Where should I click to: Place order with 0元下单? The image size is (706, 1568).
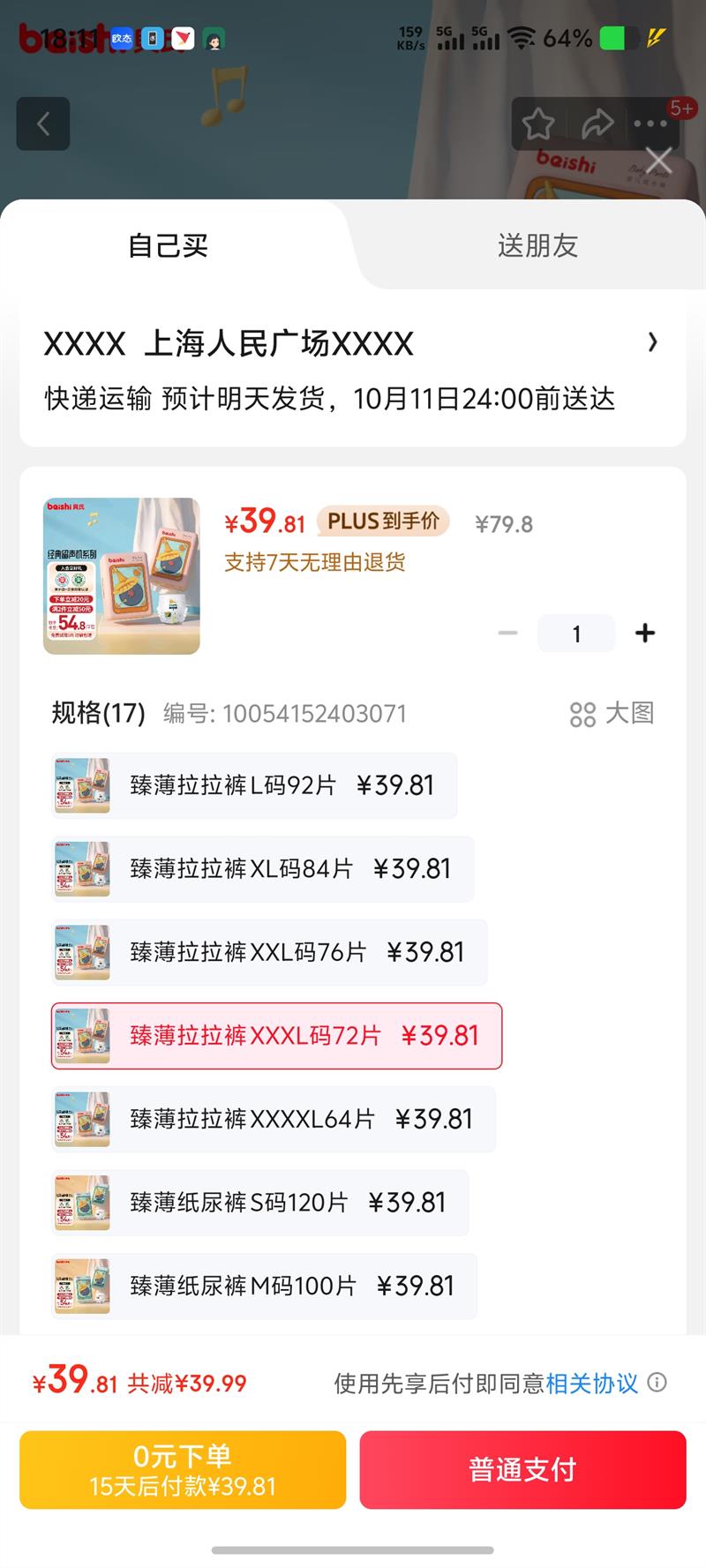click(x=183, y=1469)
